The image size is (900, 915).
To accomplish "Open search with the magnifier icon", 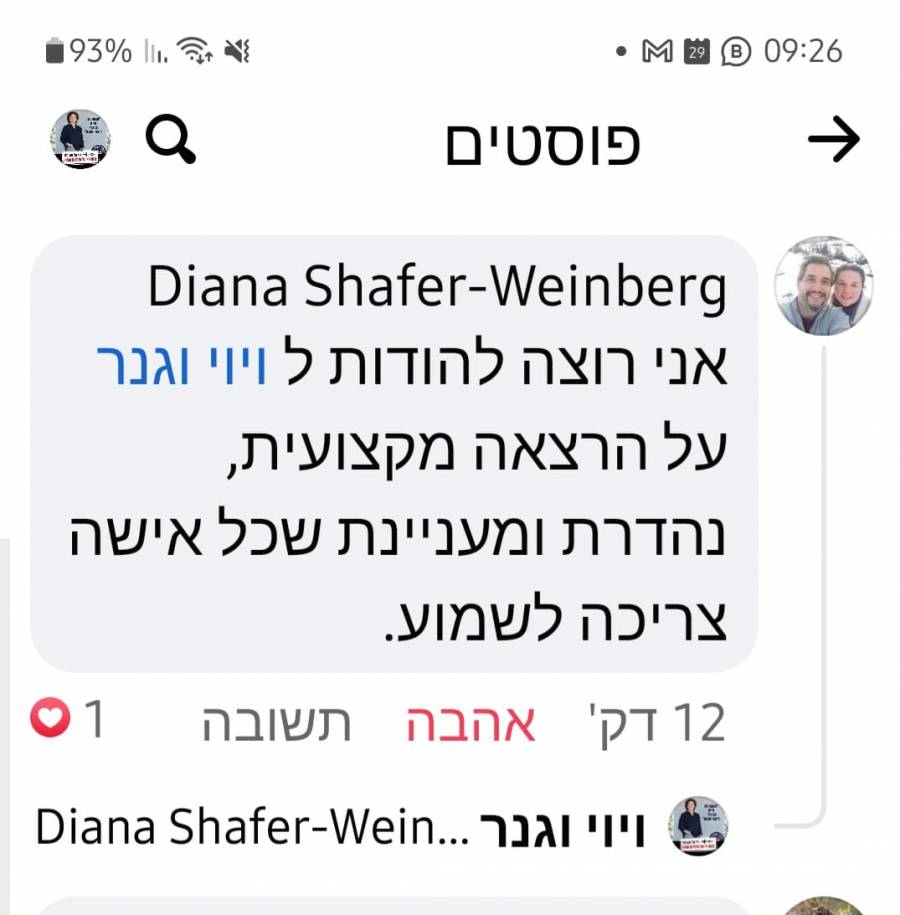I will tap(170, 139).
